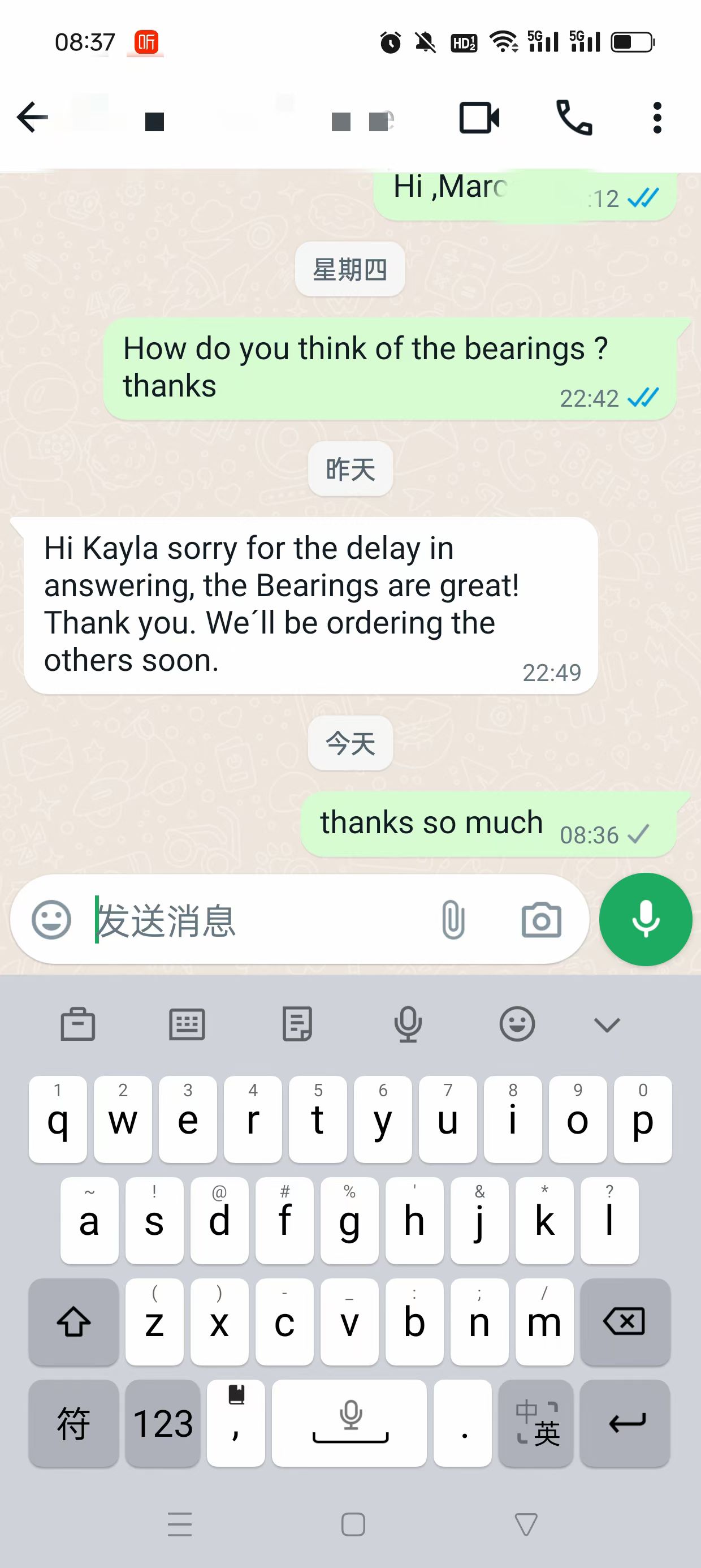Focus the 发送消息 message field
Screen dimensions: 701x1568
[x=256, y=919]
